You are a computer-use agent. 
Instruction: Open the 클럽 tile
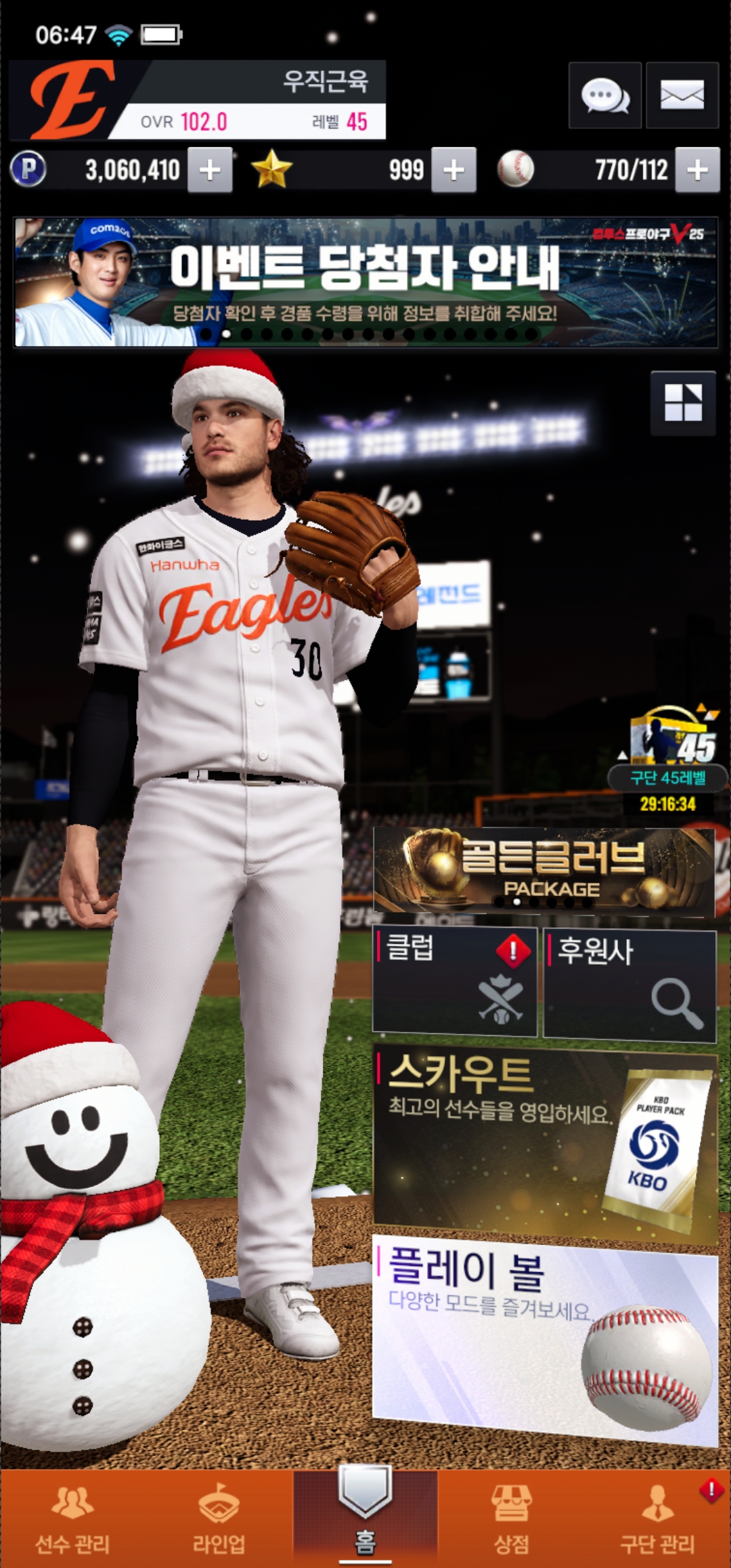tap(454, 983)
